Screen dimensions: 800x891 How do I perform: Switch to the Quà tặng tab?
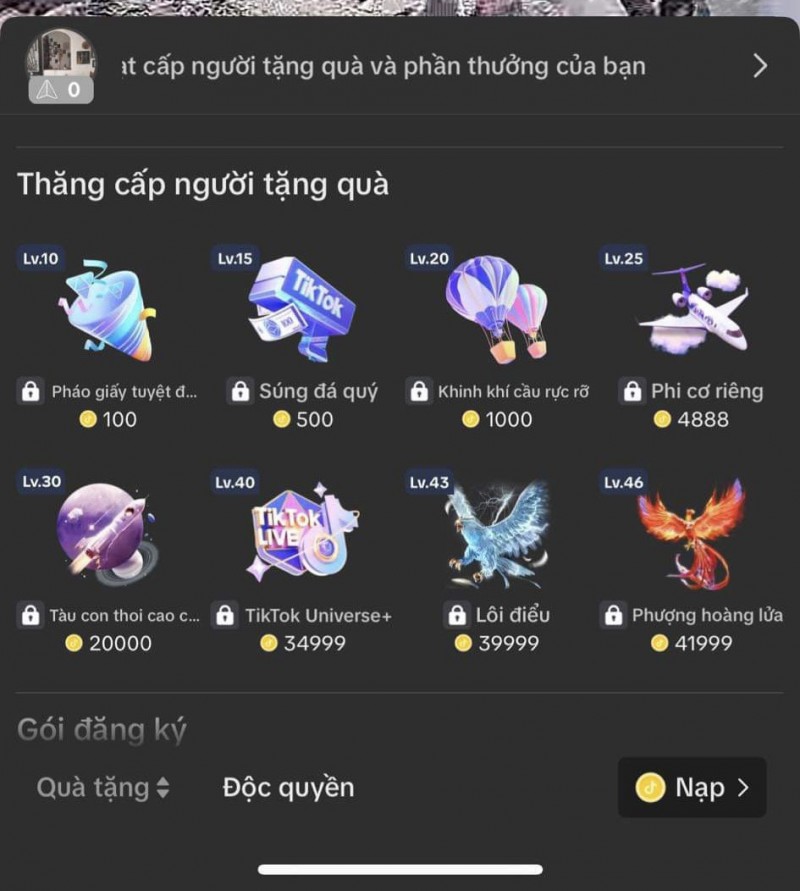102,788
